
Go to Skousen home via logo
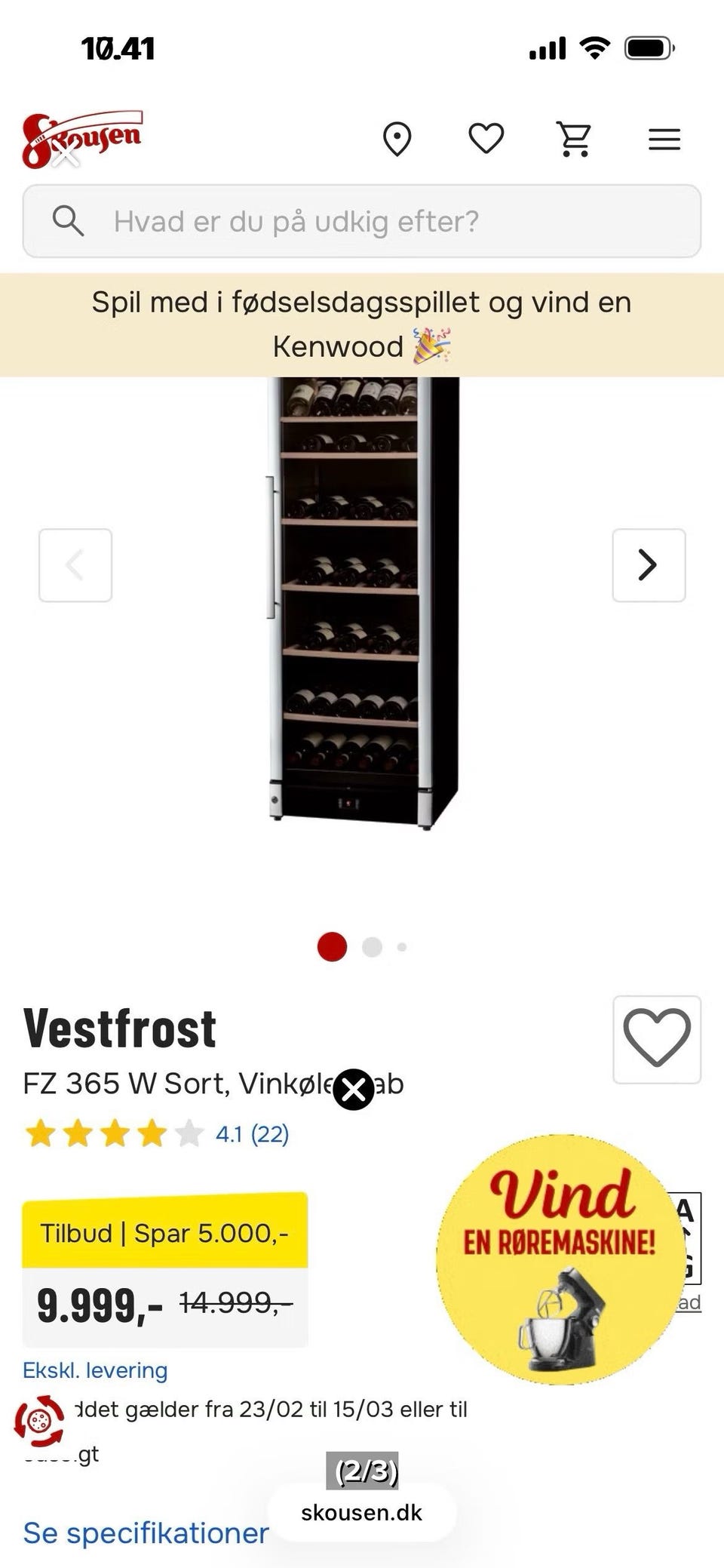pyautogui.click(x=81, y=139)
